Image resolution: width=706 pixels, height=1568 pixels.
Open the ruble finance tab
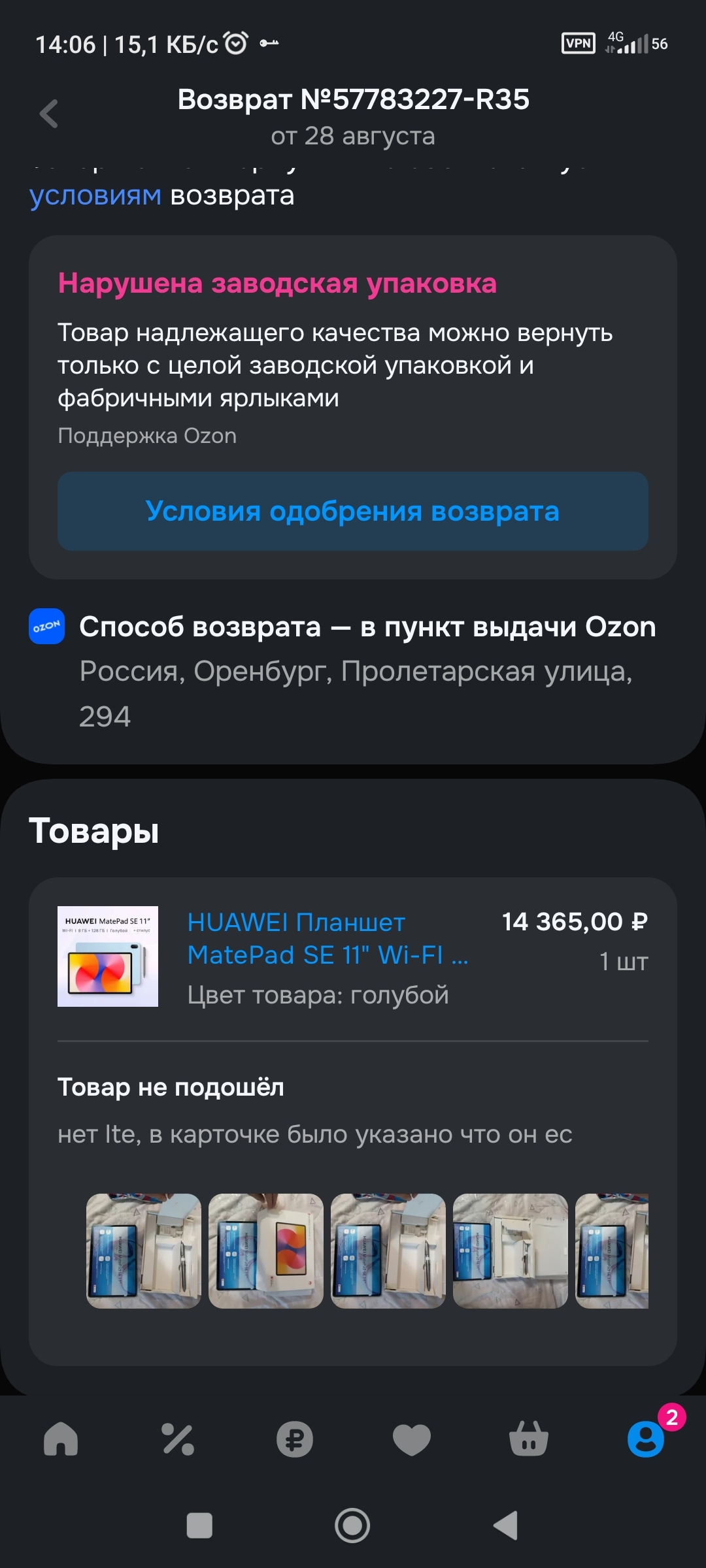pos(295,1439)
